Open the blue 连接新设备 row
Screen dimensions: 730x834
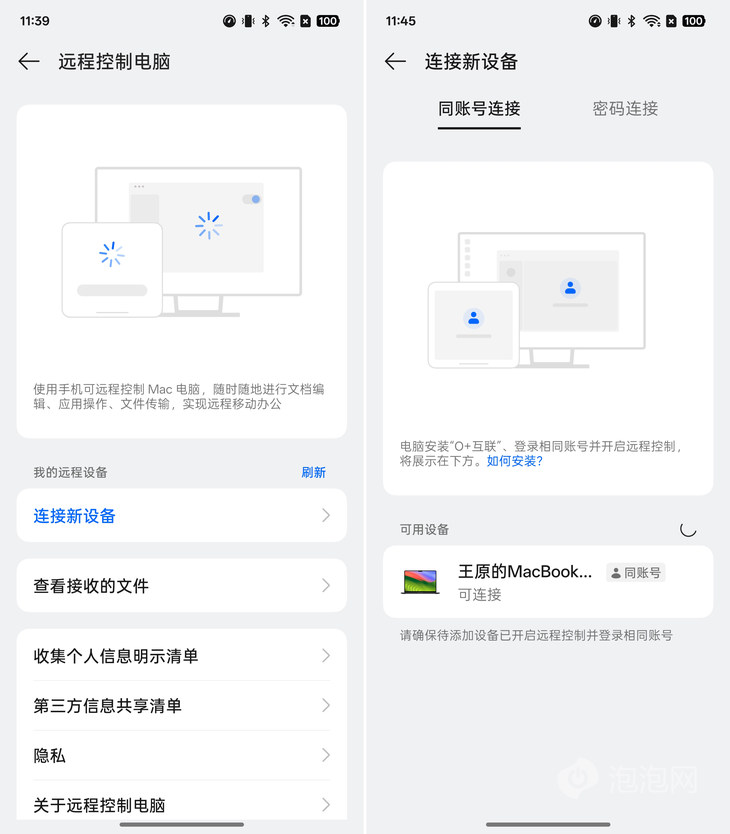tap(181, 516)
